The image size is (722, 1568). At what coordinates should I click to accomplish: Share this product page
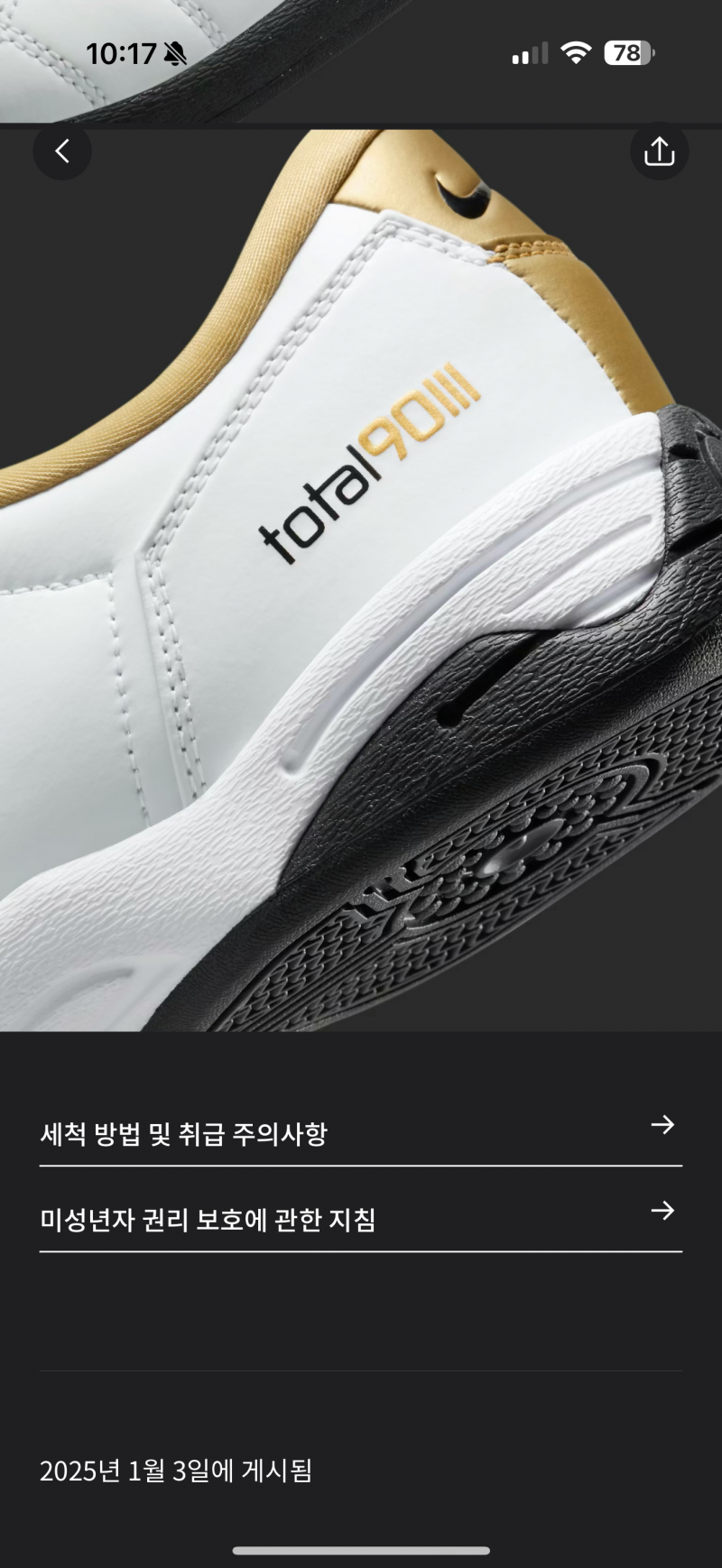pyautogui.click(x=659, y=151)
